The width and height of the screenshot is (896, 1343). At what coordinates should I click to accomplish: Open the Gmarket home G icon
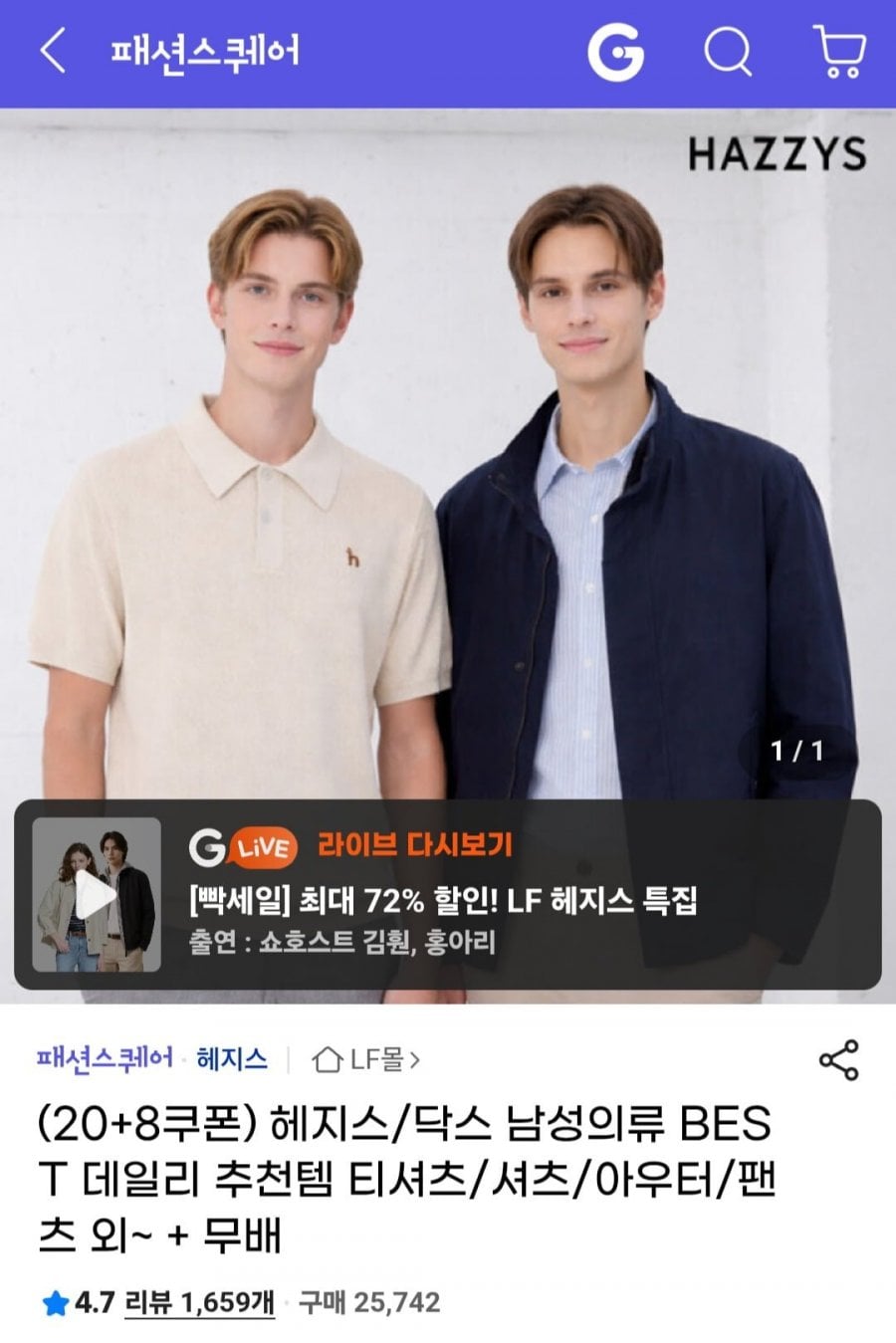pos(615,52)
